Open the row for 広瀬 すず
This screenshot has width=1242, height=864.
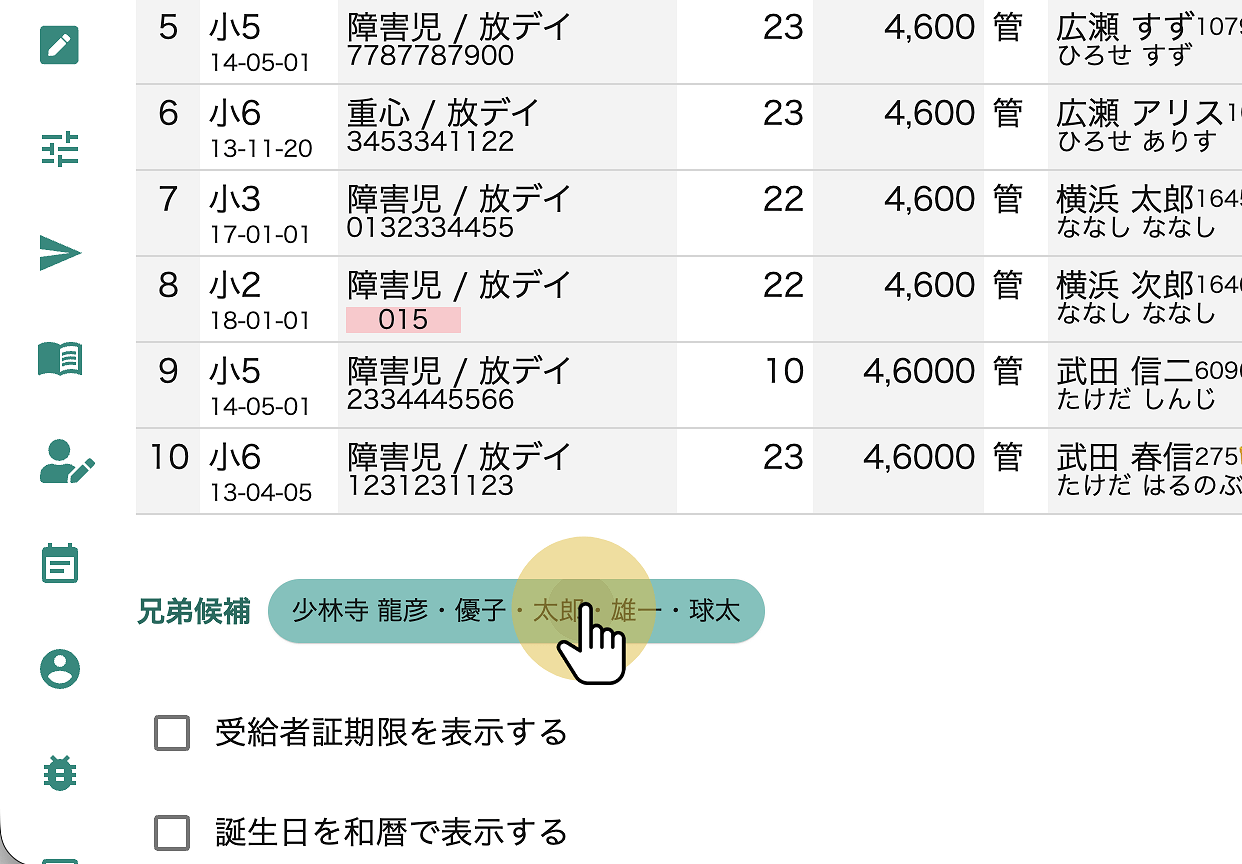click(x=1125, y=40)
